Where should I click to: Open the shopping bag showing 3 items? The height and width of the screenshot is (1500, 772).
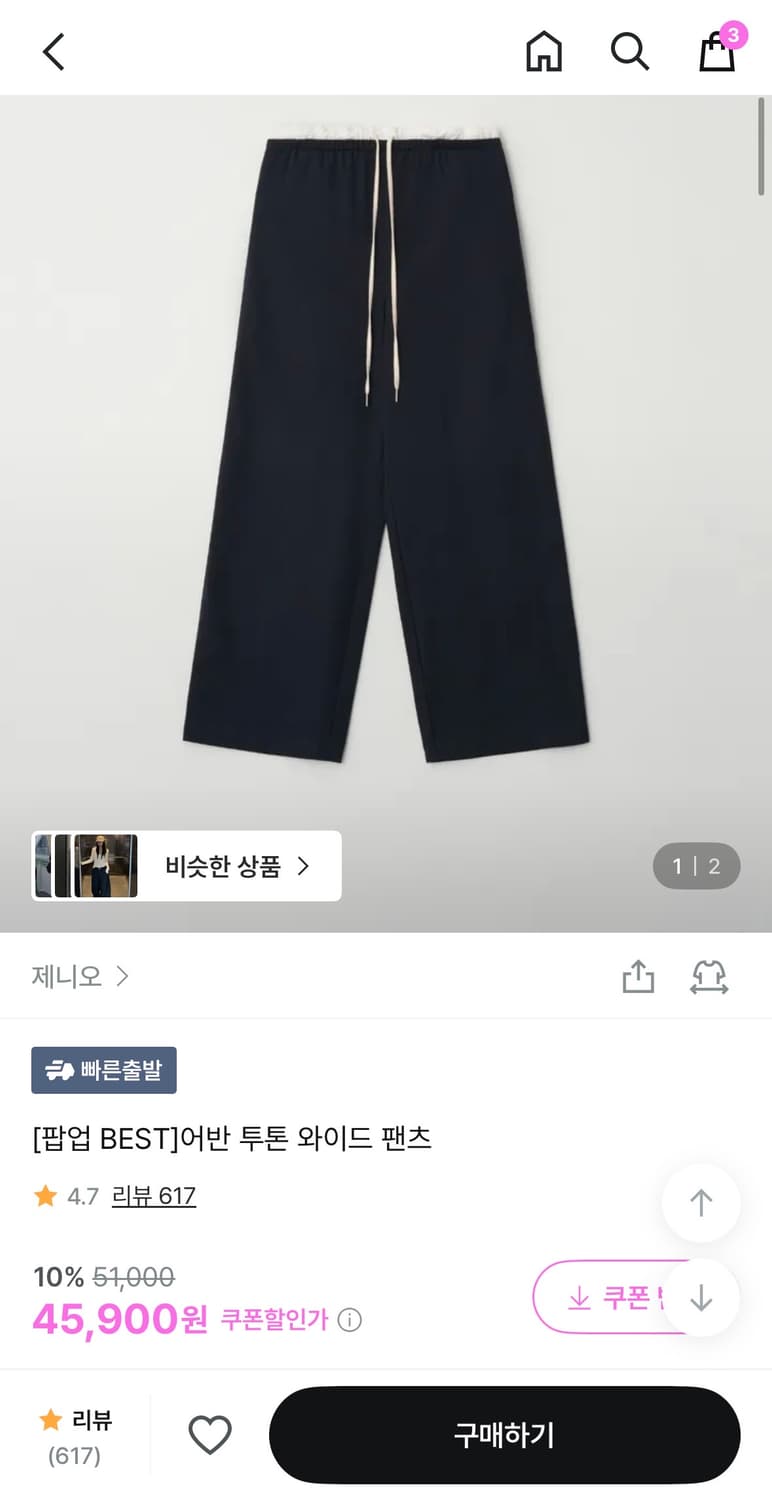(716, 52)
